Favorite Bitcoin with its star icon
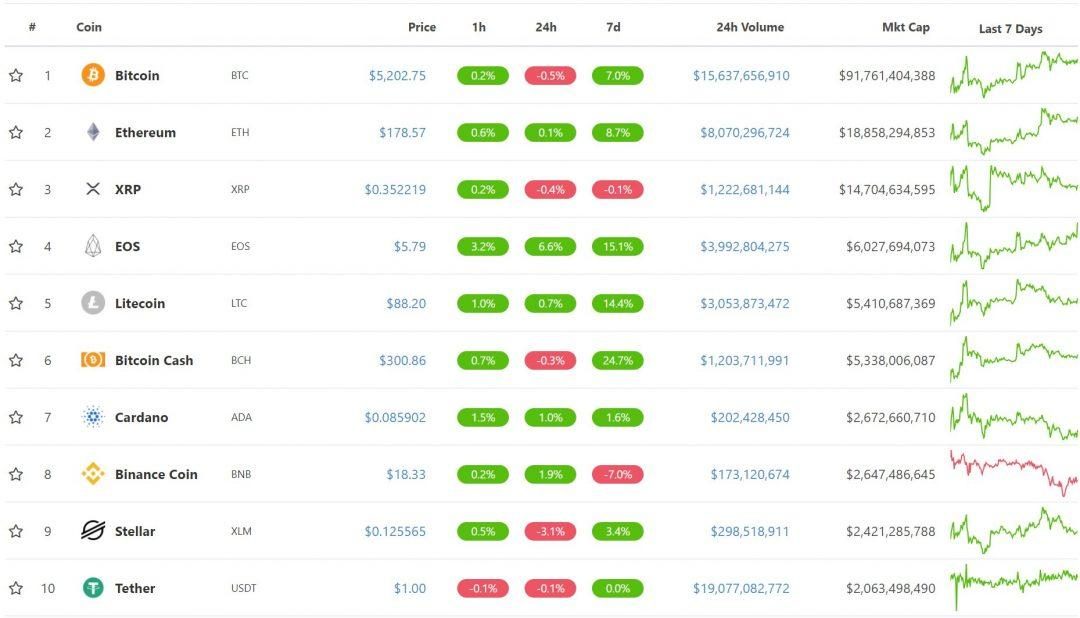 (16, 75)
